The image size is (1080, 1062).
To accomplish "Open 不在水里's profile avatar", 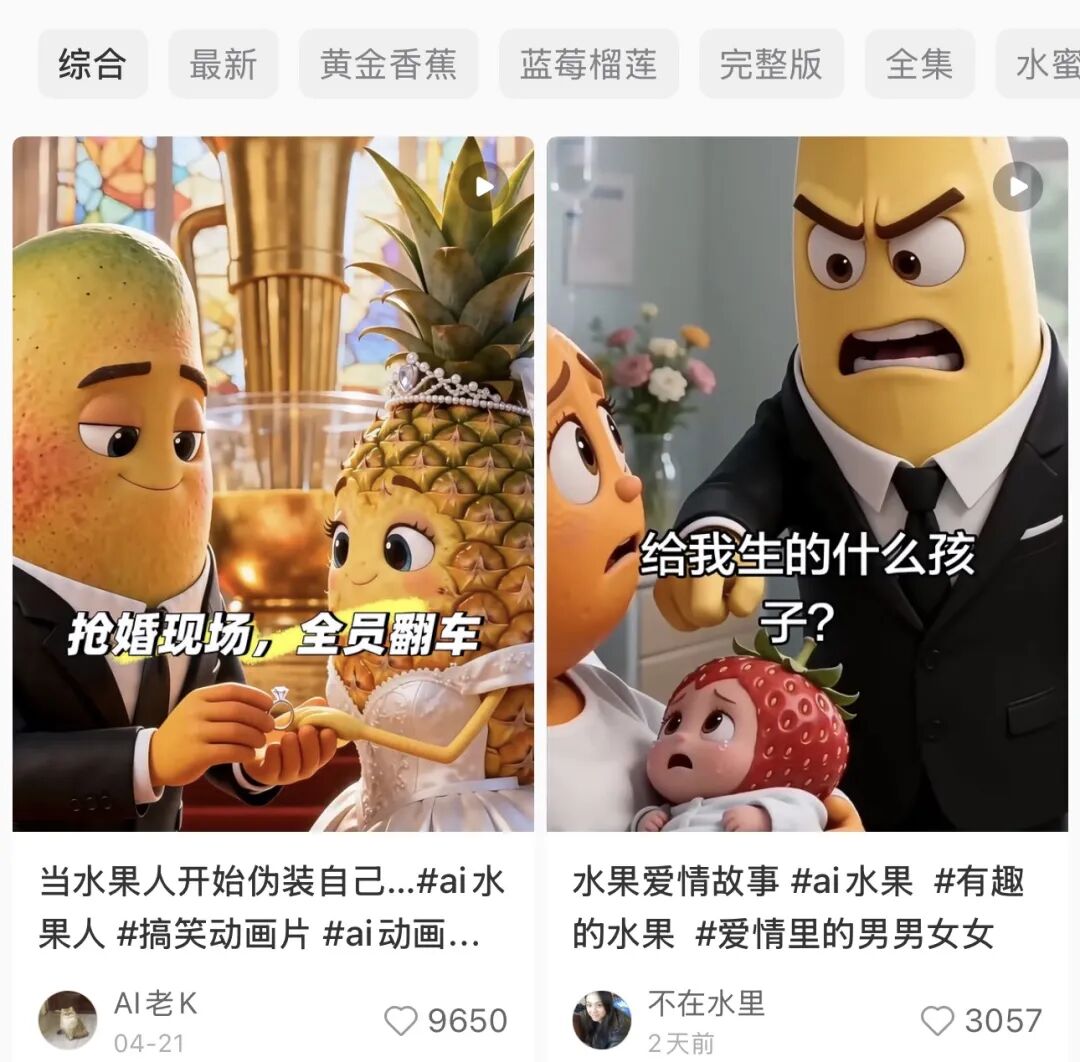I will 602,1020.
